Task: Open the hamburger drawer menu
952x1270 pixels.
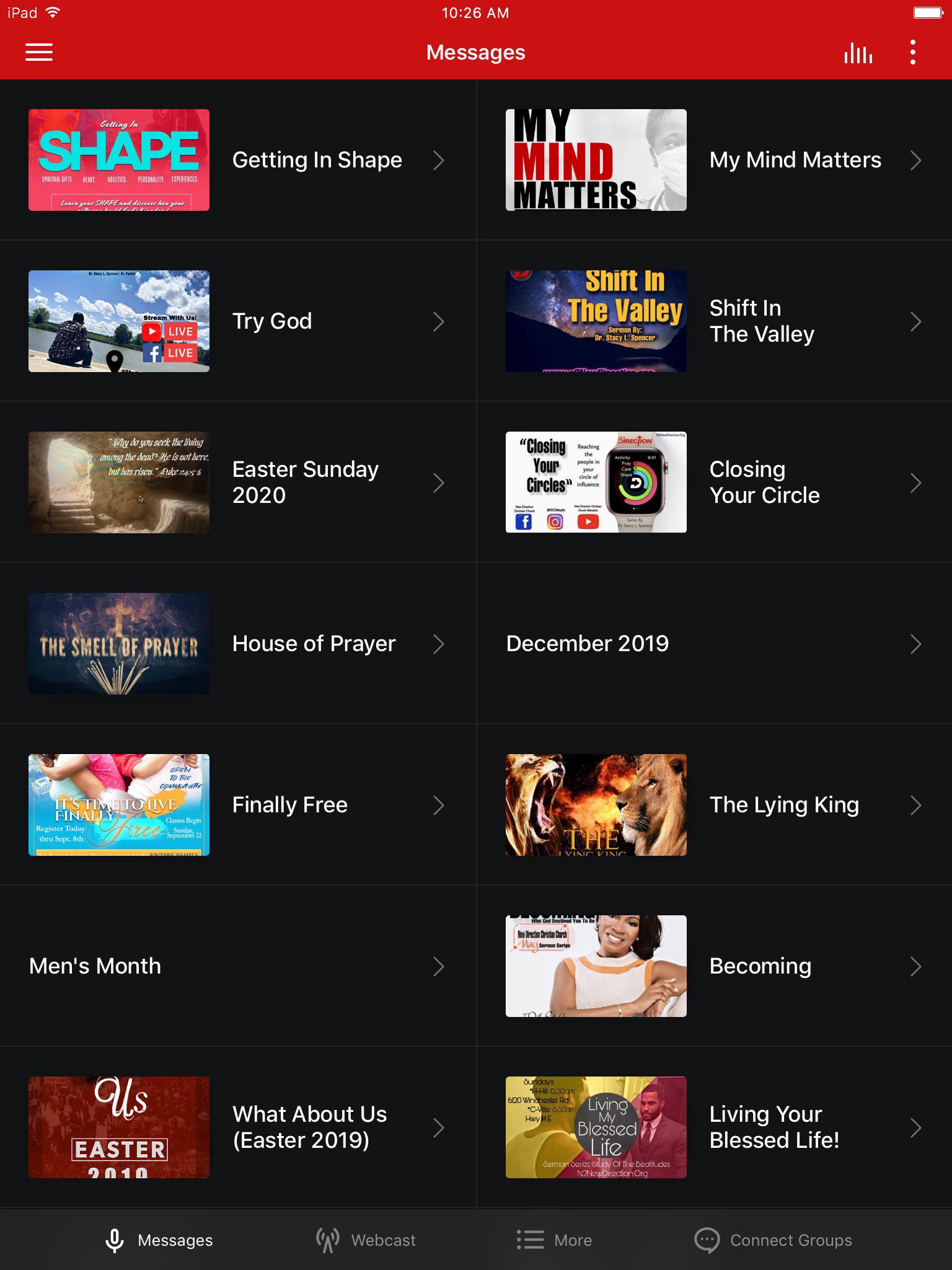Action: 38,52
